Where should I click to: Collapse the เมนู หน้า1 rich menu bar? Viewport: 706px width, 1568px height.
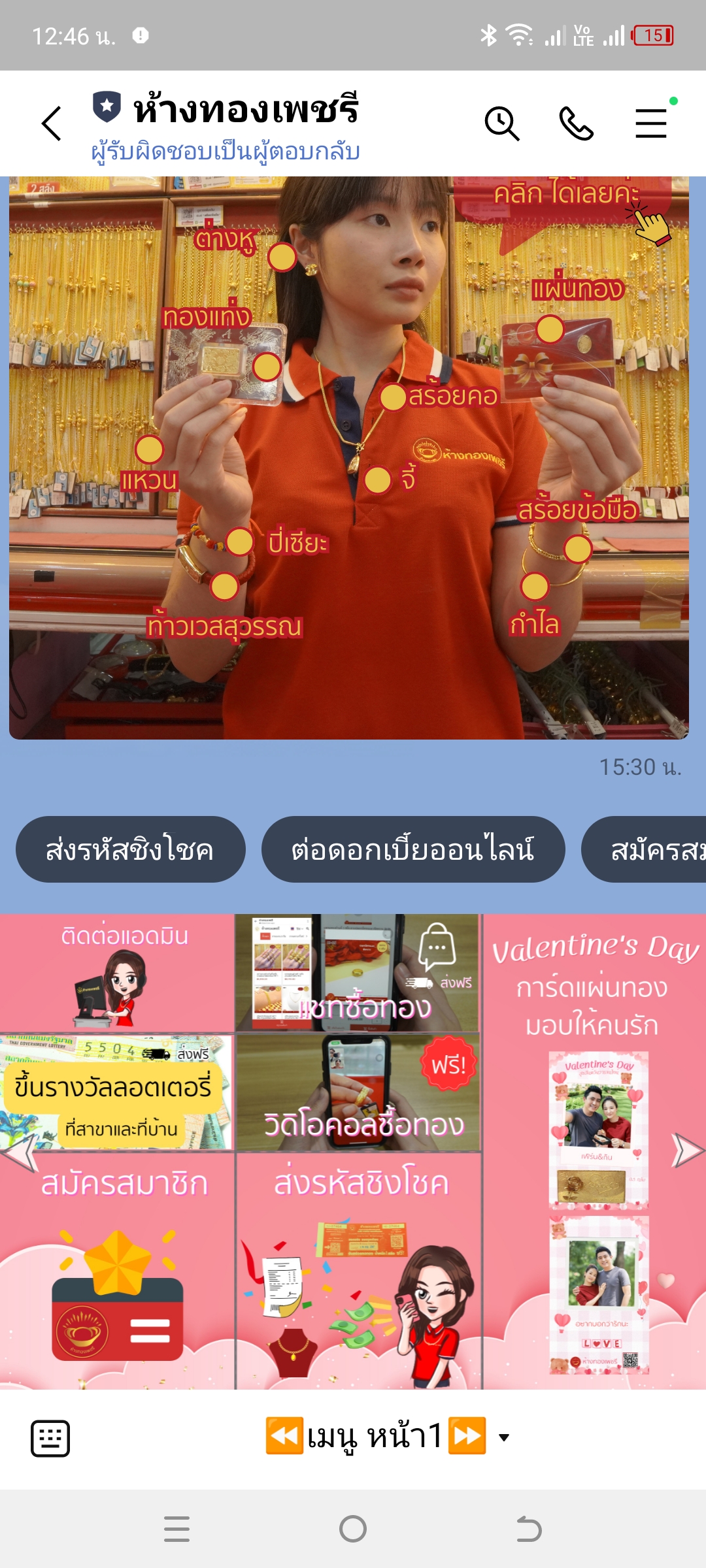tap(386, 1437)
